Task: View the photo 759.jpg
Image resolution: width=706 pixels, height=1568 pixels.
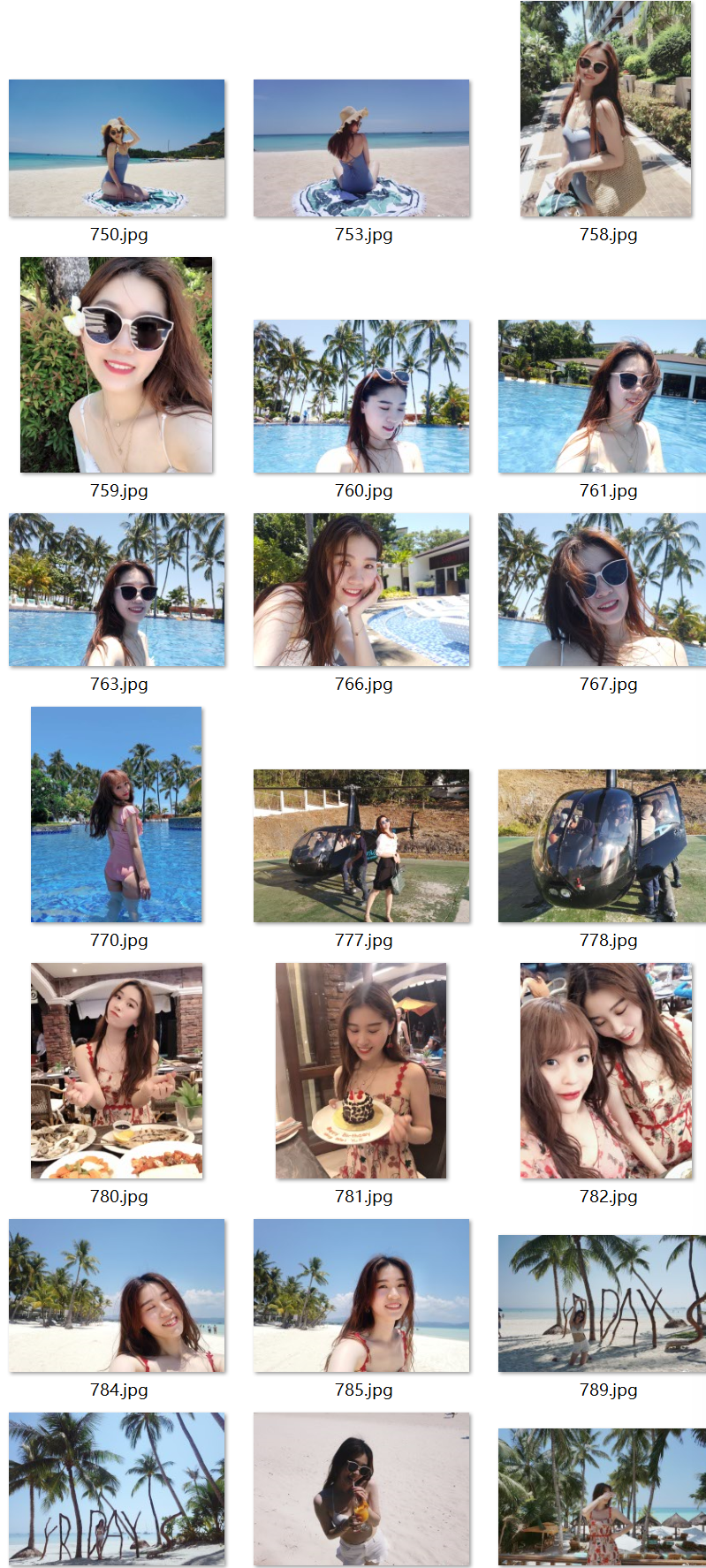Action: coord(117,365)
